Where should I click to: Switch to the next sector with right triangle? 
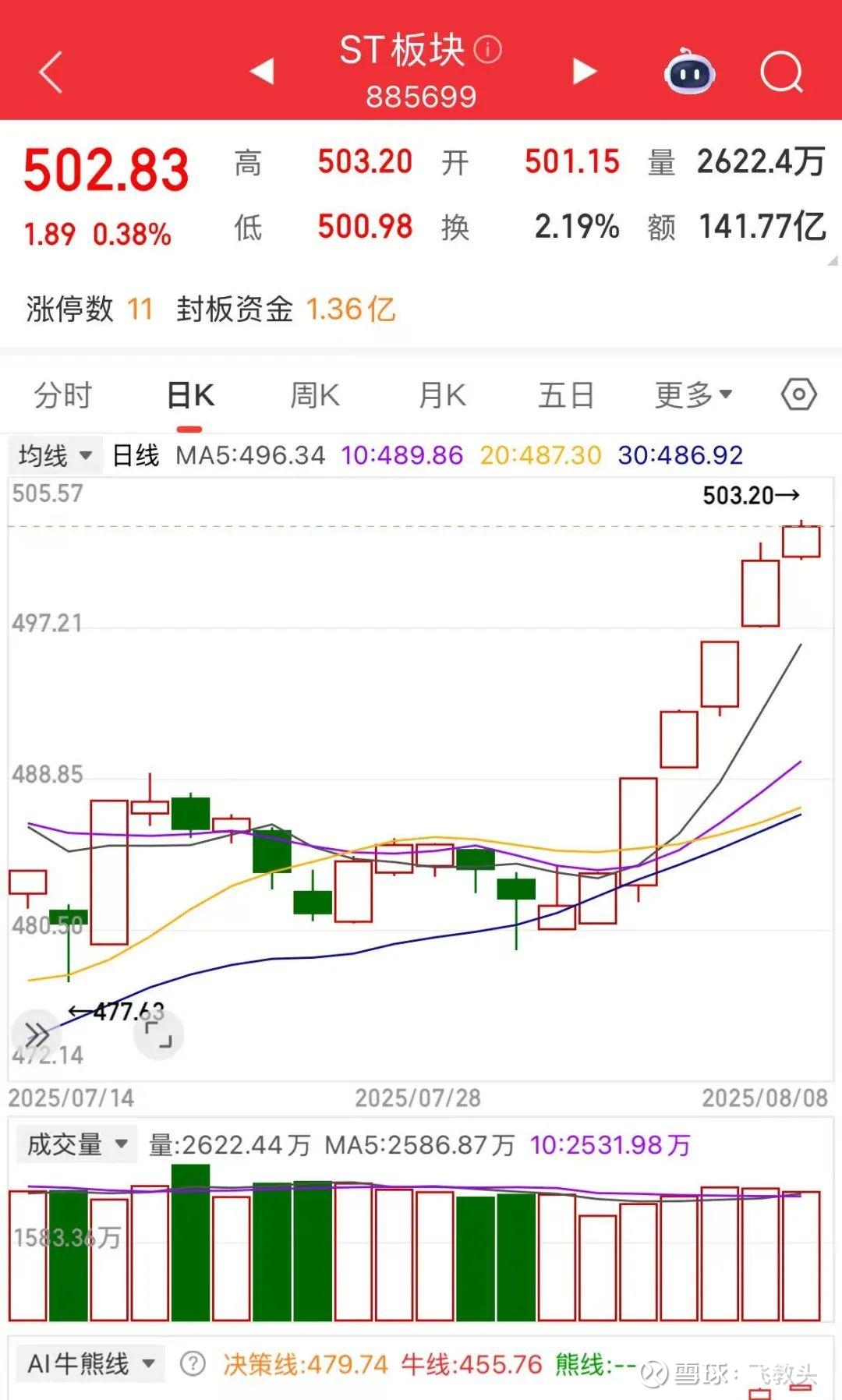point(584,71)
